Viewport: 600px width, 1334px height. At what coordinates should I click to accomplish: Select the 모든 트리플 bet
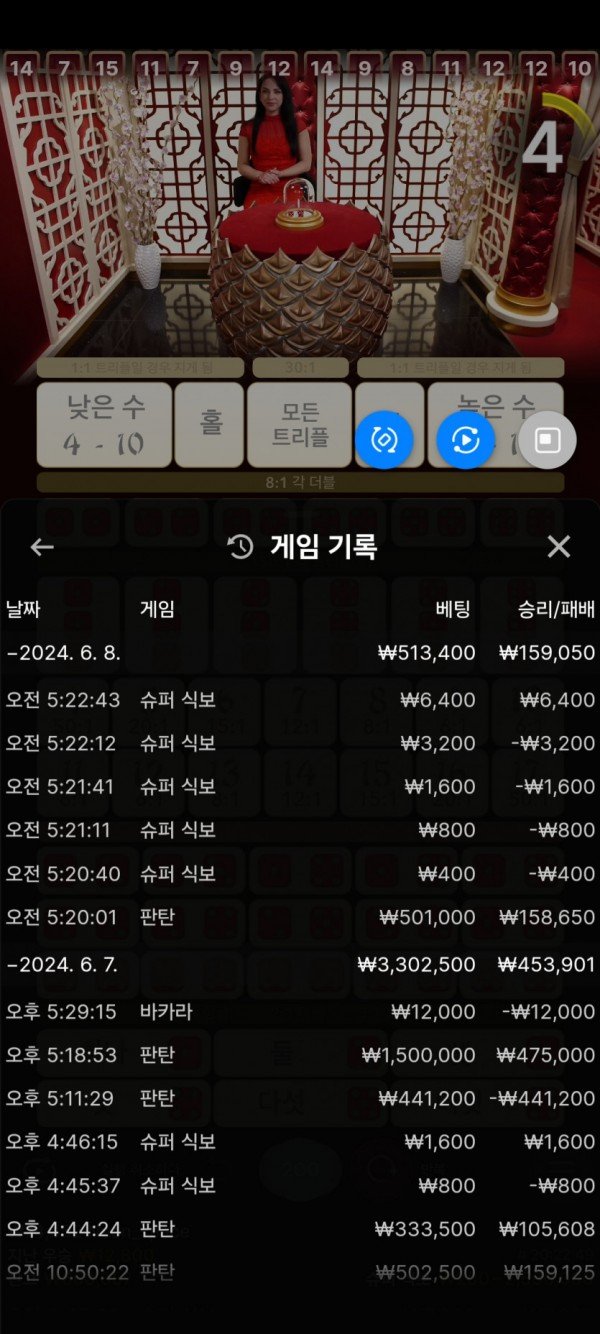pyautogui.click(x=299, y=425)
